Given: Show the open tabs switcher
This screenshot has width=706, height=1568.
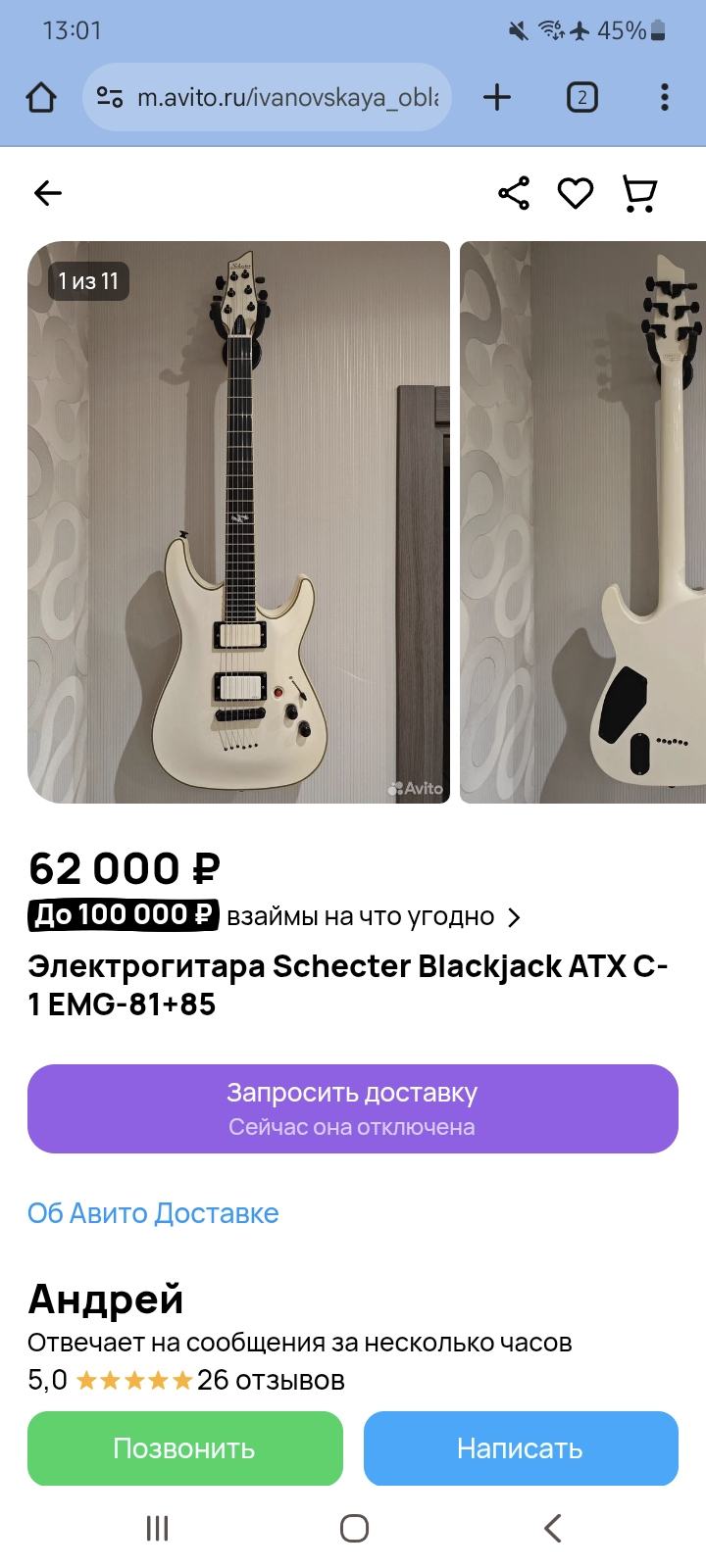Looking at the screenshot, I should tap(581, 97).
